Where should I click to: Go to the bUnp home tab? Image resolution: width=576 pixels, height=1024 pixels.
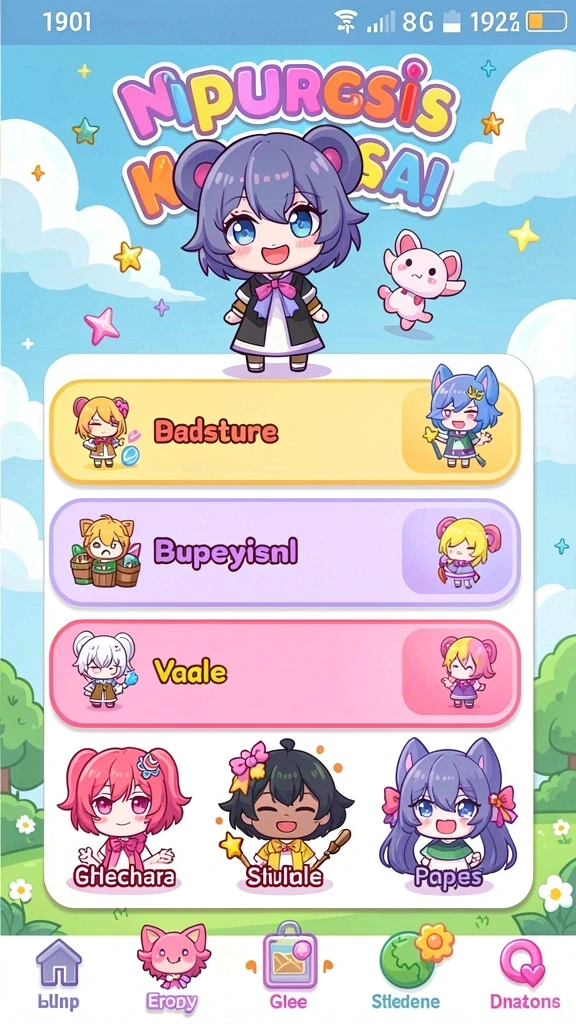pos(58,974)
